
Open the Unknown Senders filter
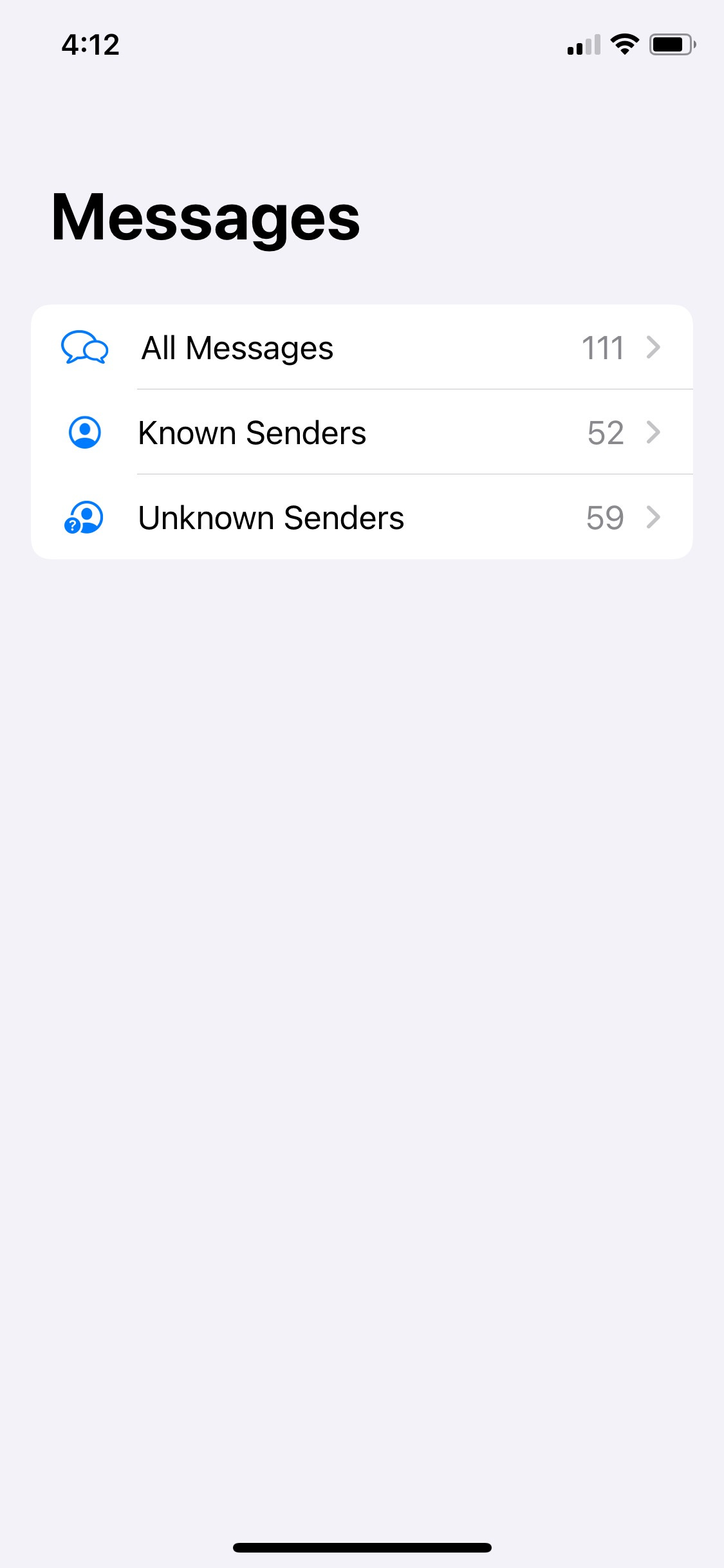pyautogui.click(x=362, y=517)
